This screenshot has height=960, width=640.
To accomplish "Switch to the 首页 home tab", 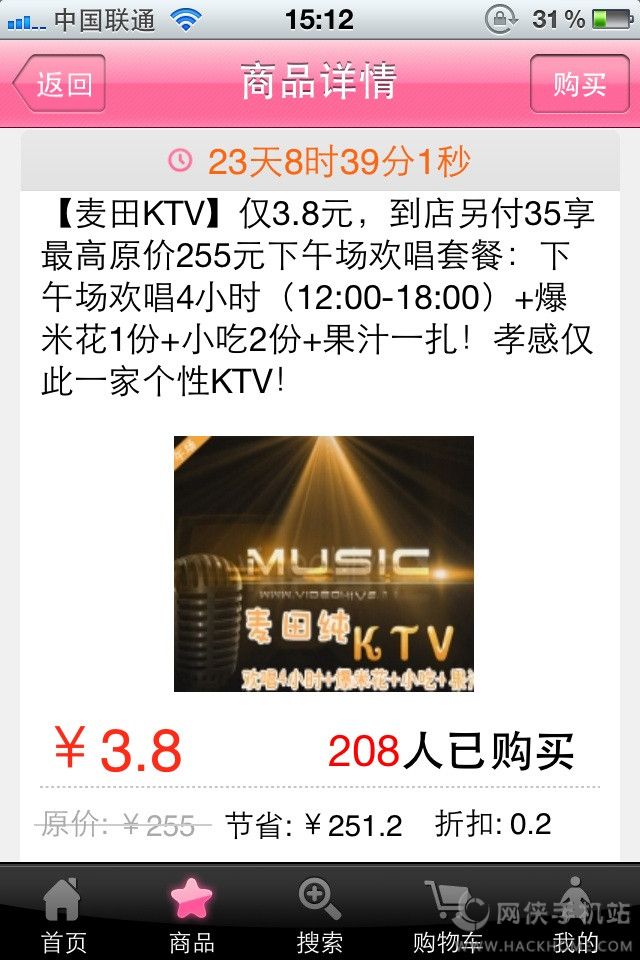I will [64, 914].
